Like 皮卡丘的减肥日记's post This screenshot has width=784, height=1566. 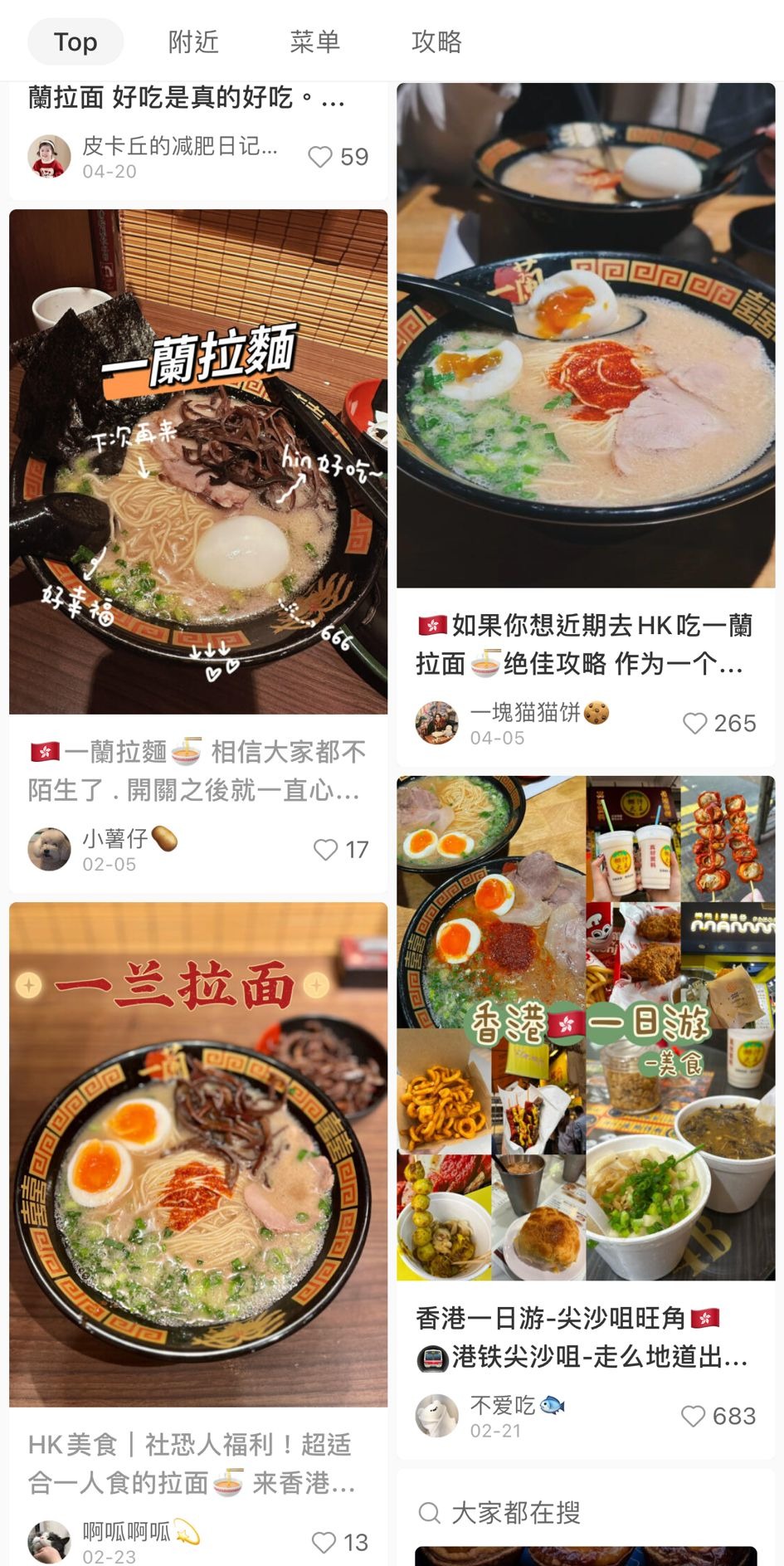point(320,157)
